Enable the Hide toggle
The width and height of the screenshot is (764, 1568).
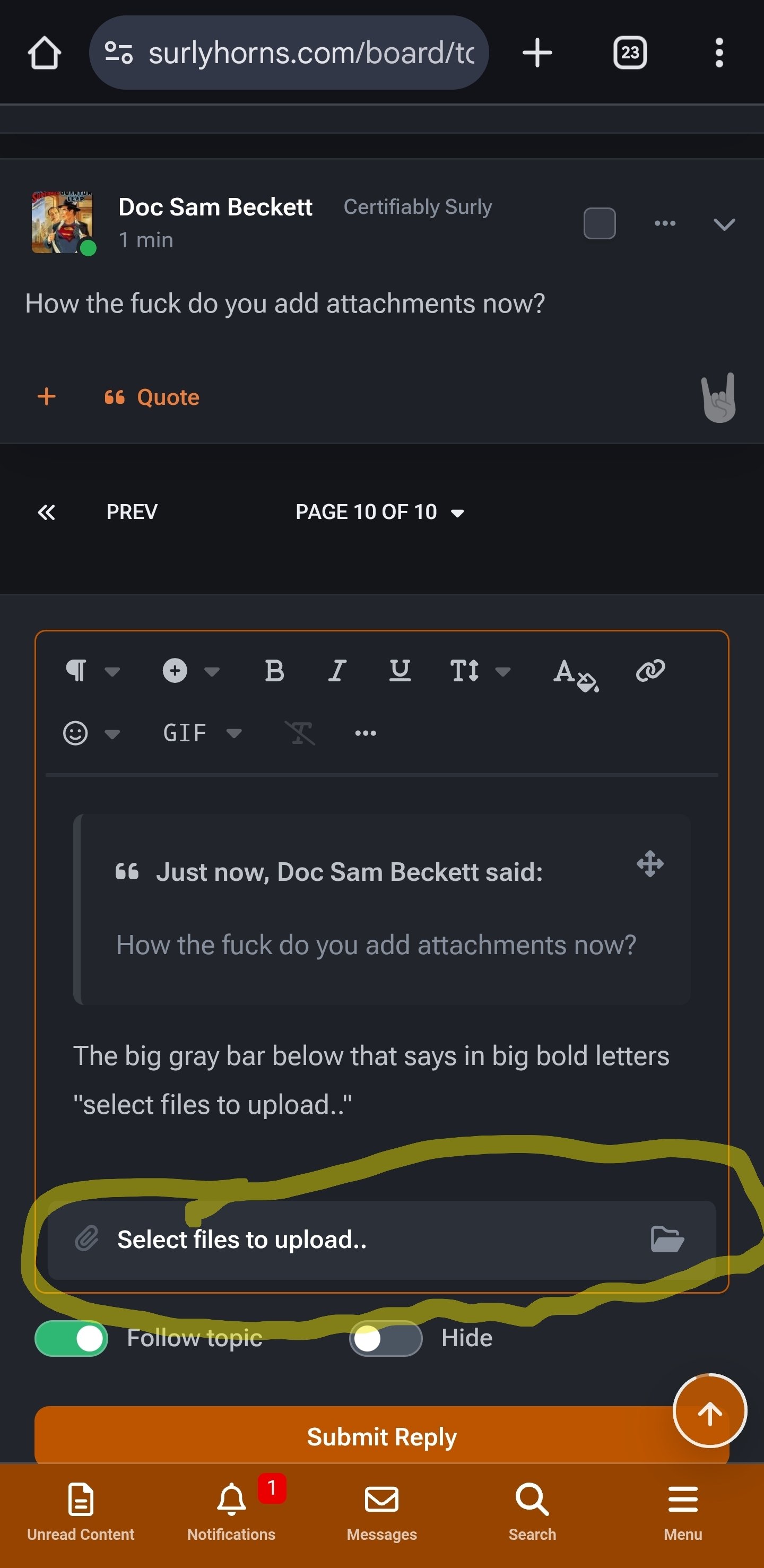click(385, 1339)
